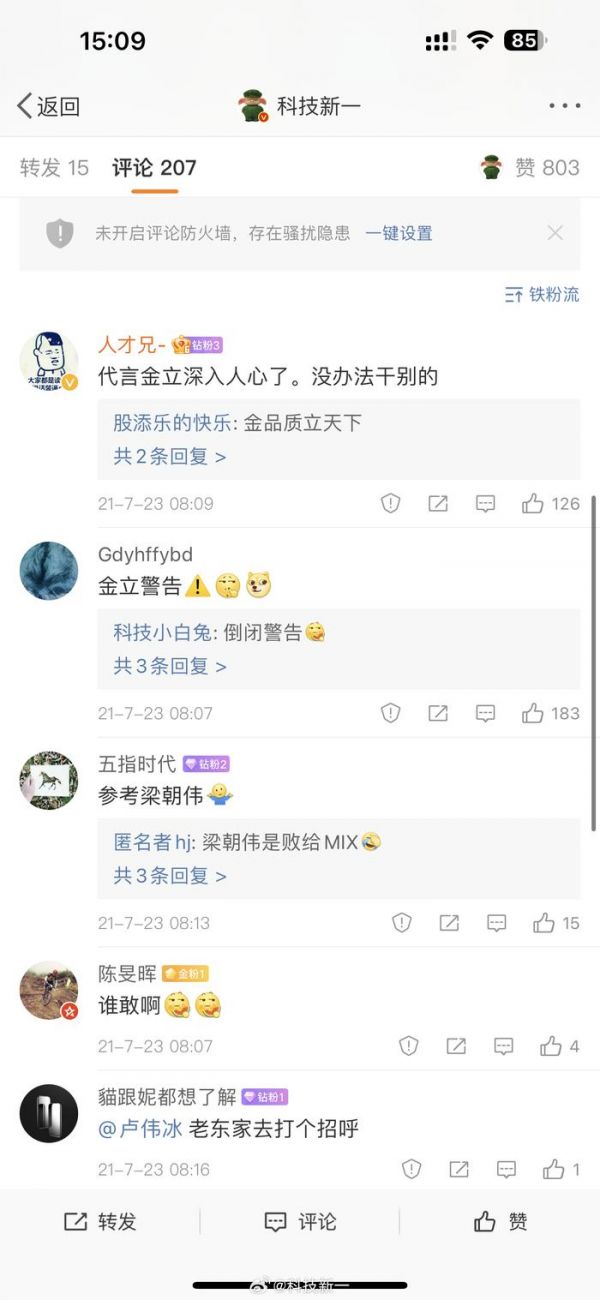This screenshot has width=600, height=1300.
Task: Tap 一键设置 to enable comment firewall
Action: point(398,233)
